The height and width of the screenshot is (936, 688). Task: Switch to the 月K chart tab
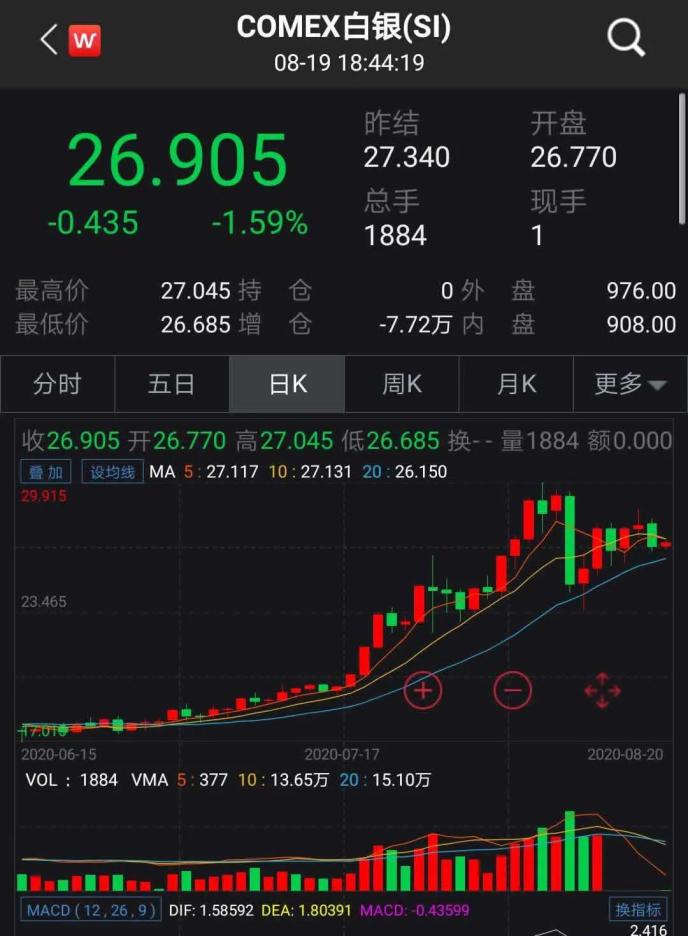pos(516,385)
